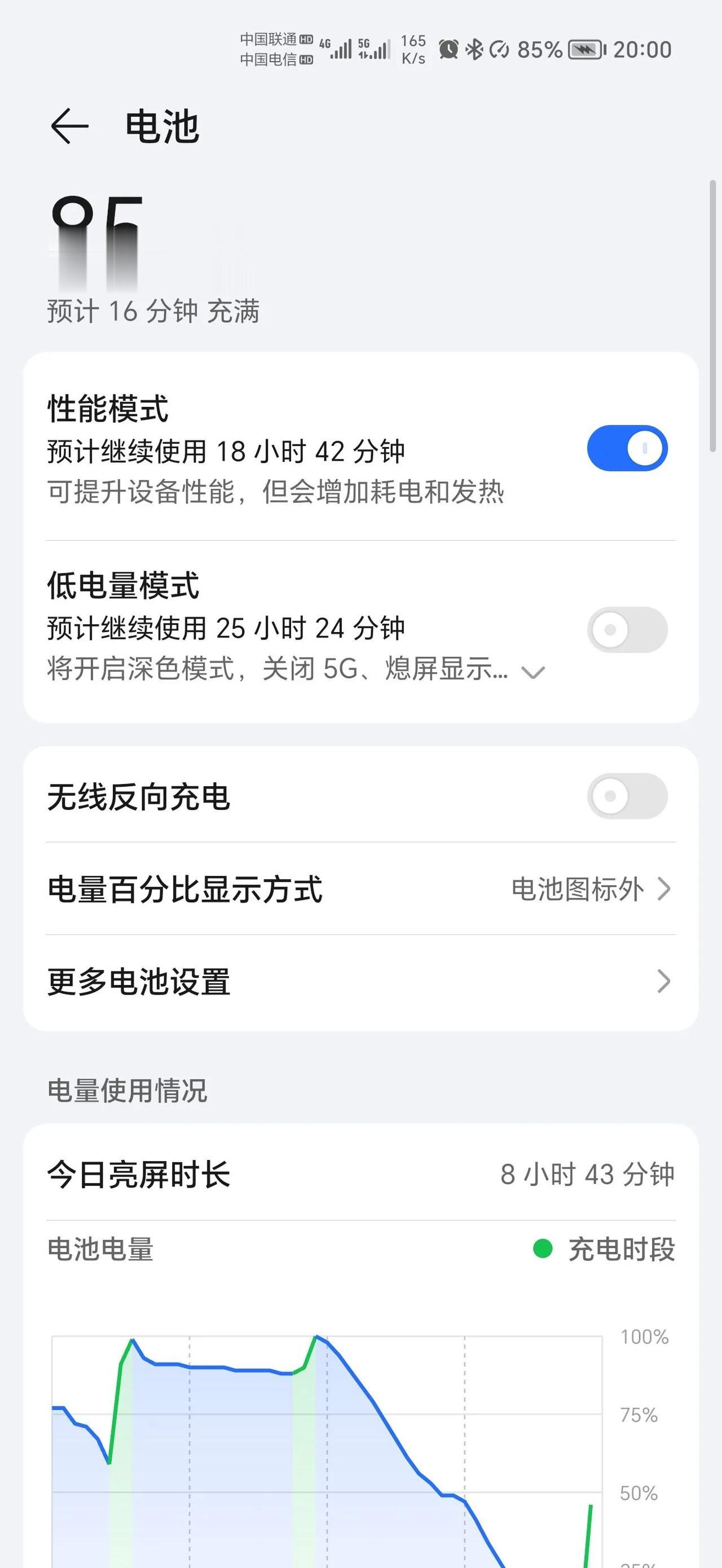Viewport: 722px width, 1568px height.
Task: Expand the 低电量模式 description
Action: pos(533,672)
